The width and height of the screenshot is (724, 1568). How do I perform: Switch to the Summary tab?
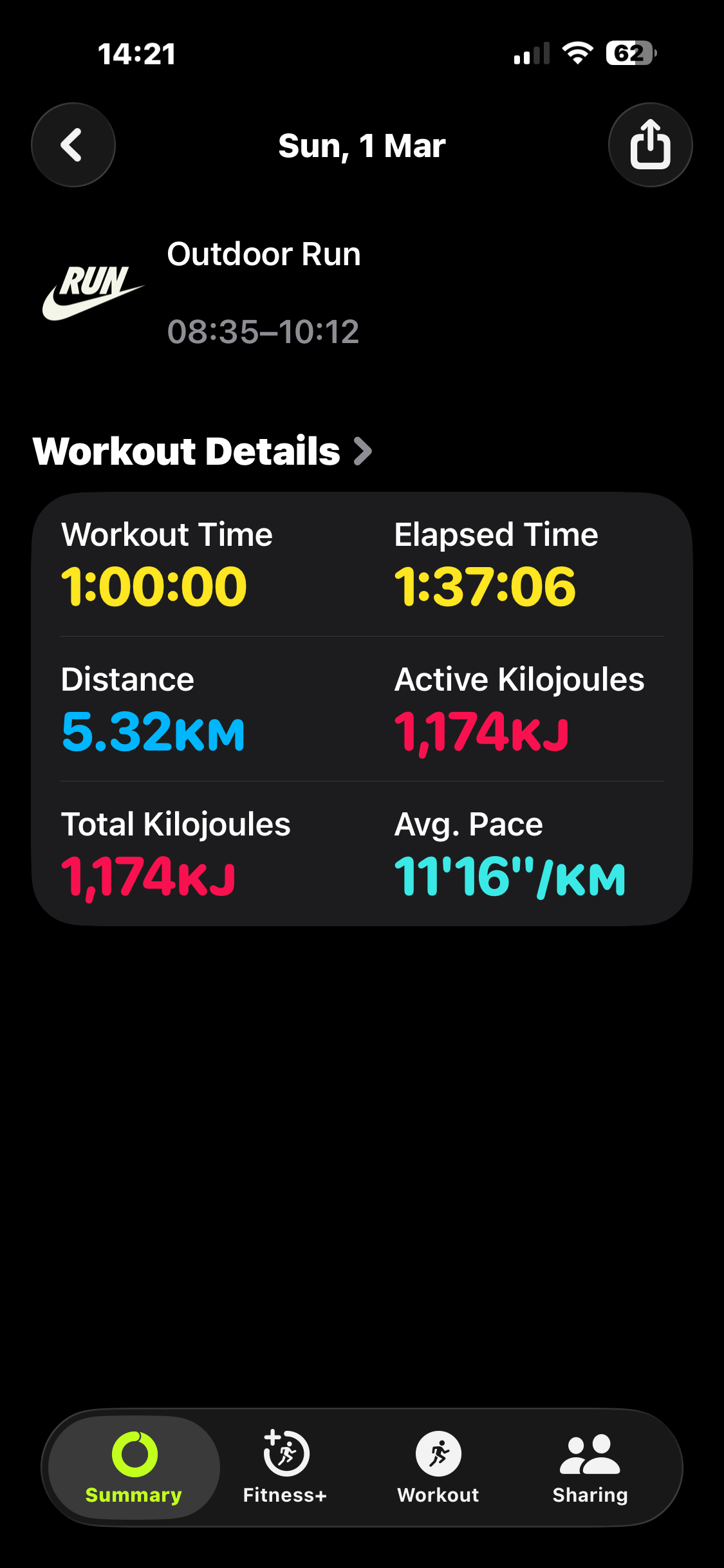[x=134, y=1467]
